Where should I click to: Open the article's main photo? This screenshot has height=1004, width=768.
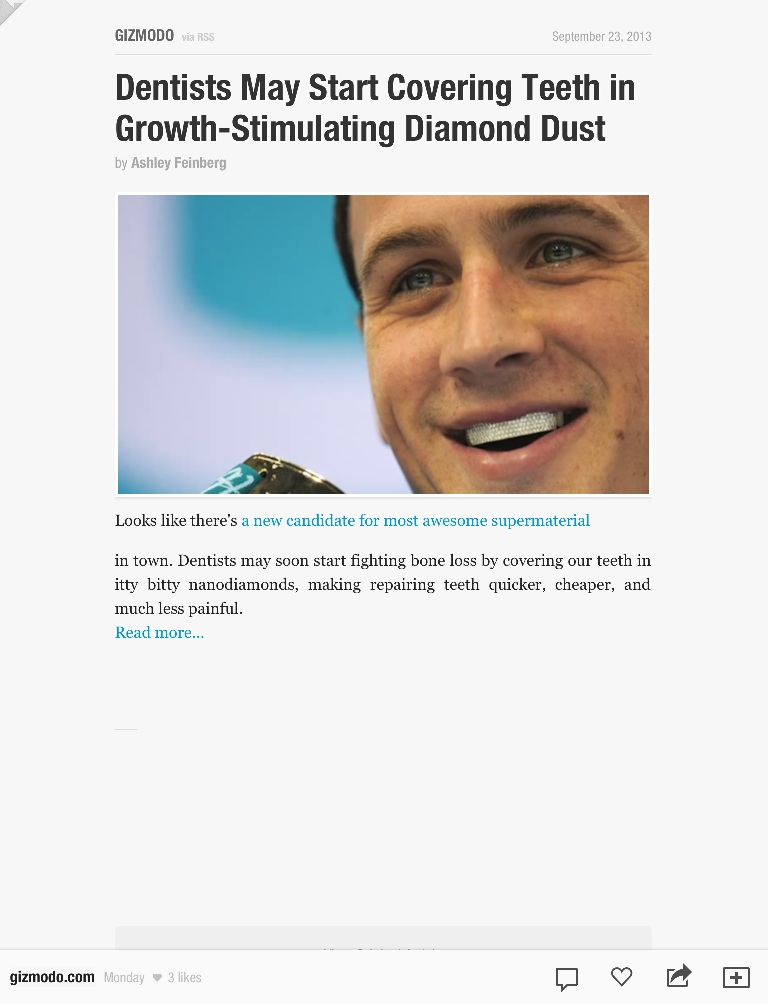tap(383, 344)
